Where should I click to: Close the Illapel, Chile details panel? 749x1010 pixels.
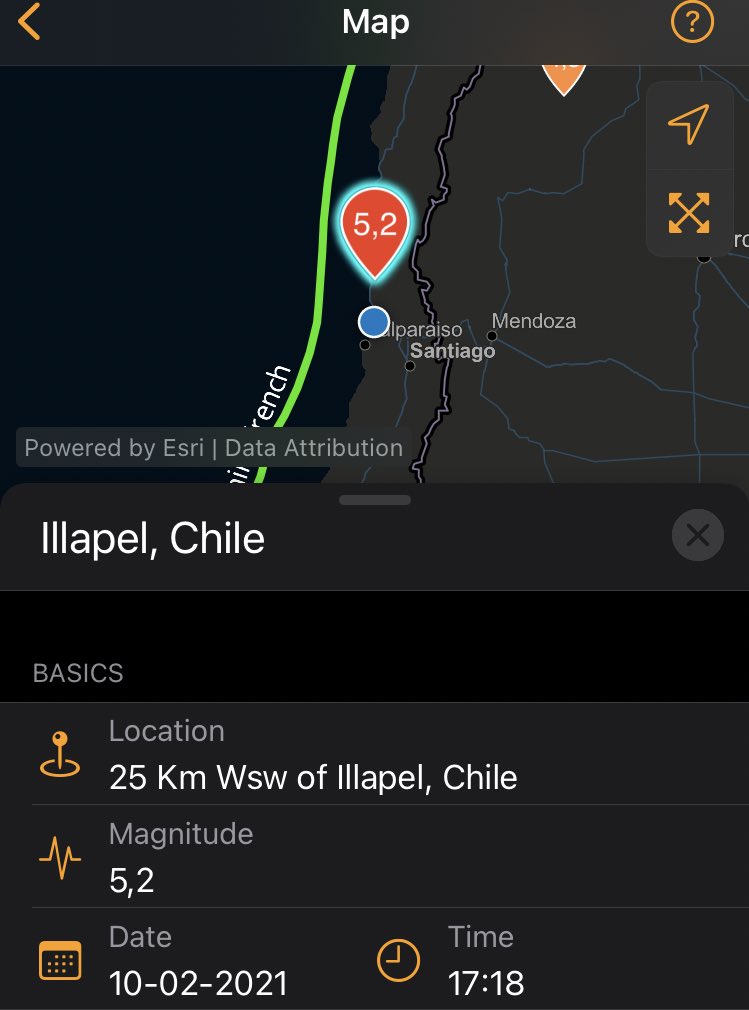[x=697, y=535]
